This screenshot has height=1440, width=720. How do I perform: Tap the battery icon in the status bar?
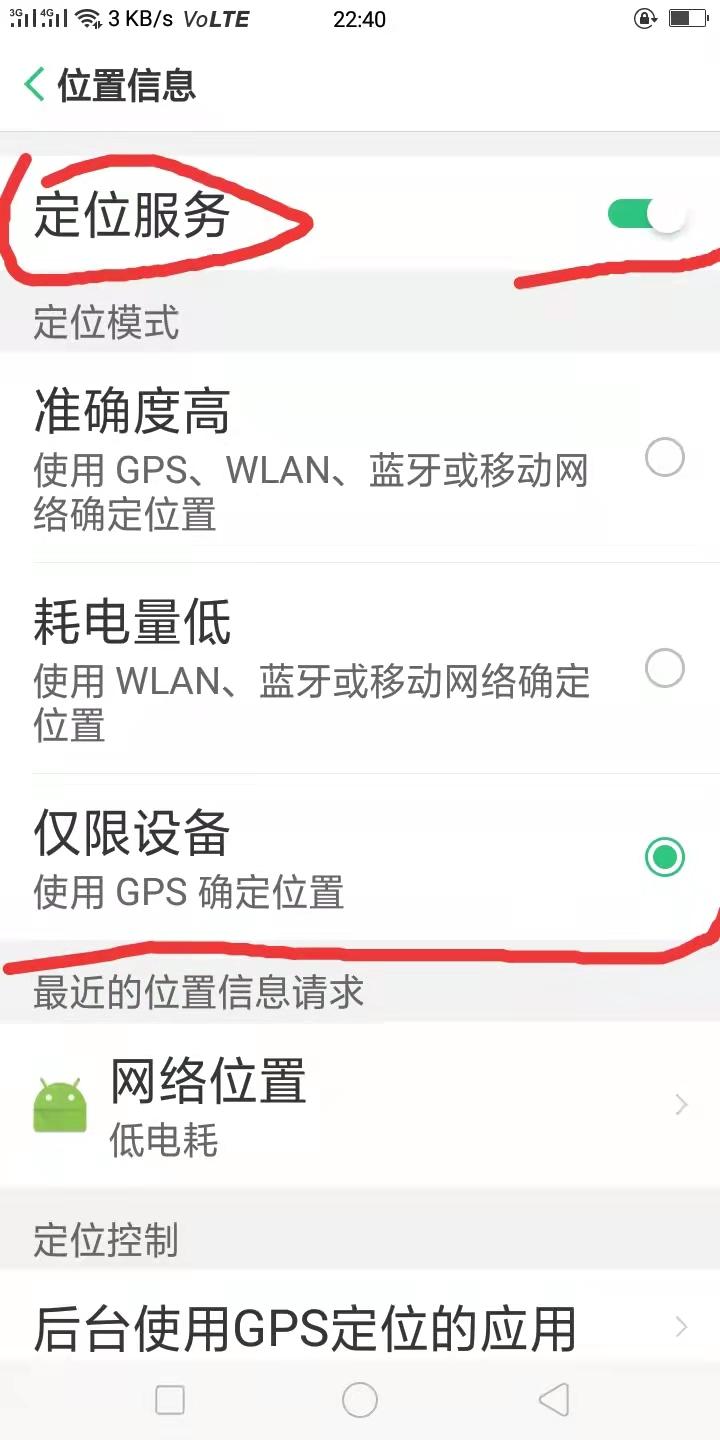point(688,17)
